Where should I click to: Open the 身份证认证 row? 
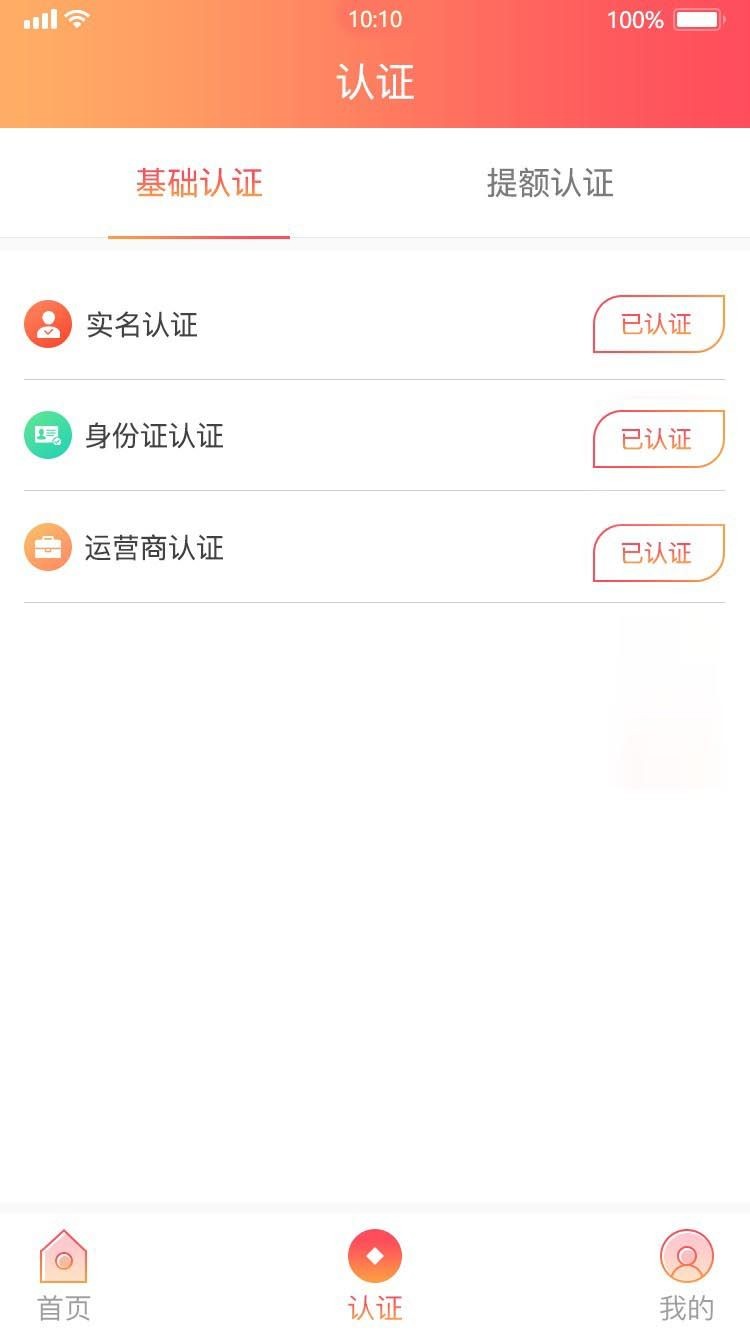pyautogui.click(x=374, y=436)
